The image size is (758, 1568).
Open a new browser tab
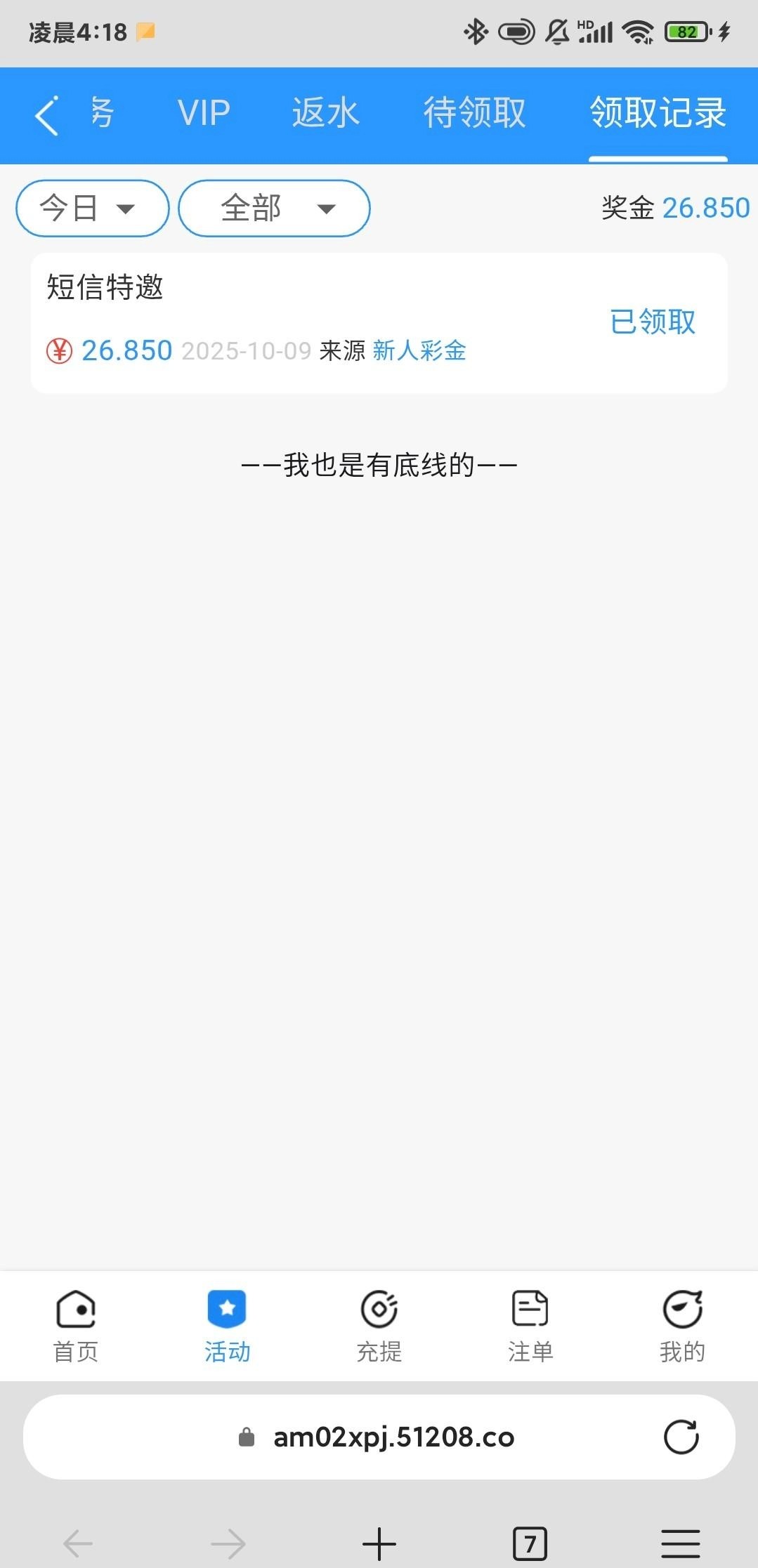pyautogui.click(x=379, y=1544)
